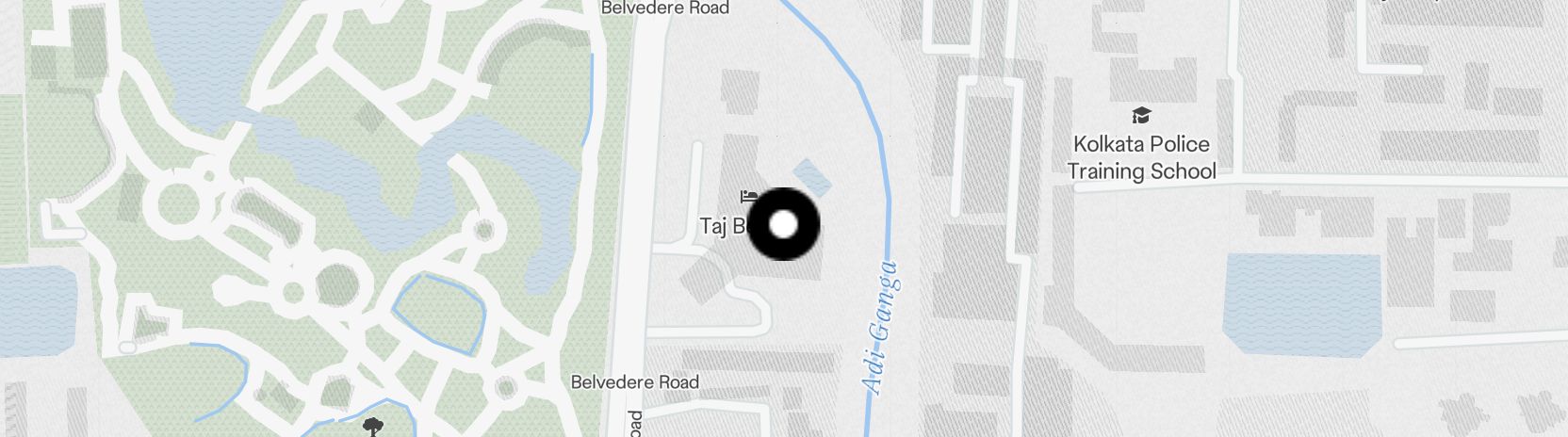1568x437 pixels.
Task: Select the Taj Bengal hotel icon
Action: [749, 196]
